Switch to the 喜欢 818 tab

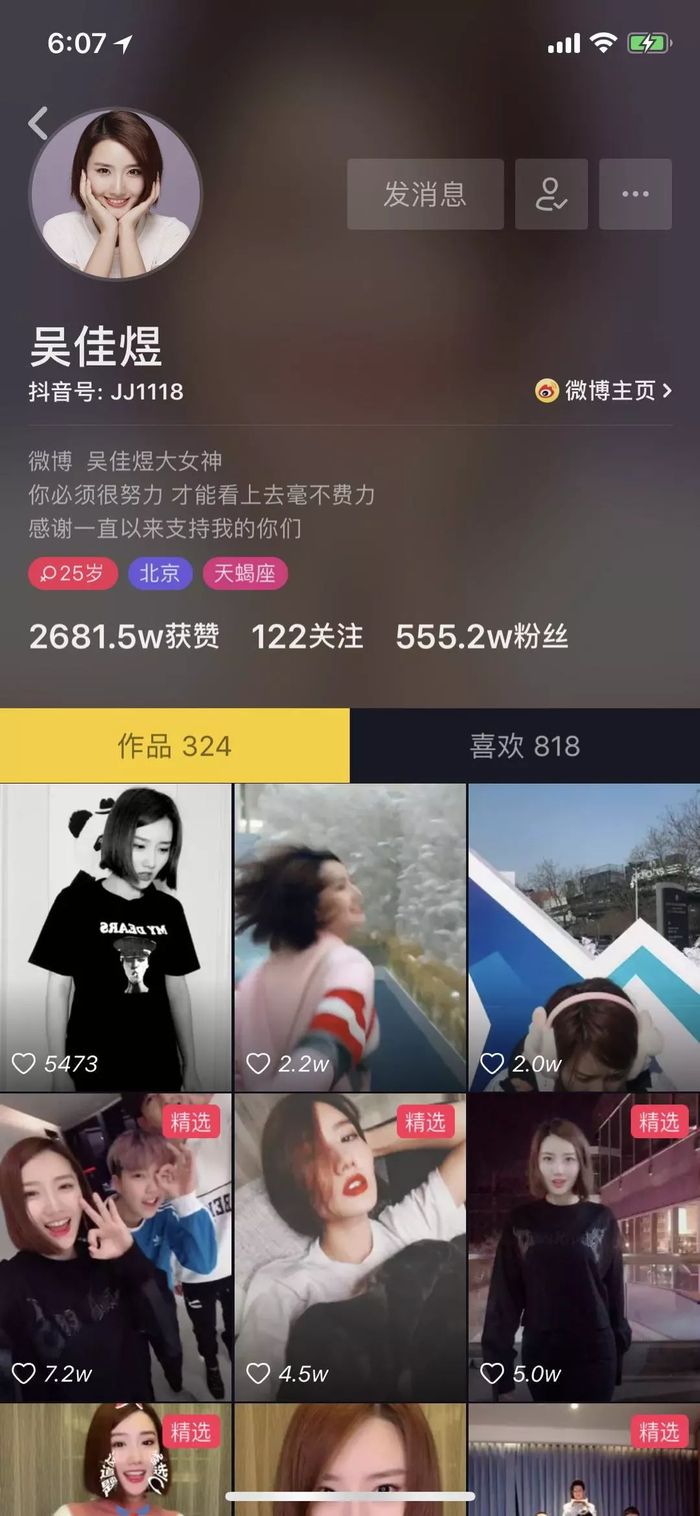coord(525,746)
